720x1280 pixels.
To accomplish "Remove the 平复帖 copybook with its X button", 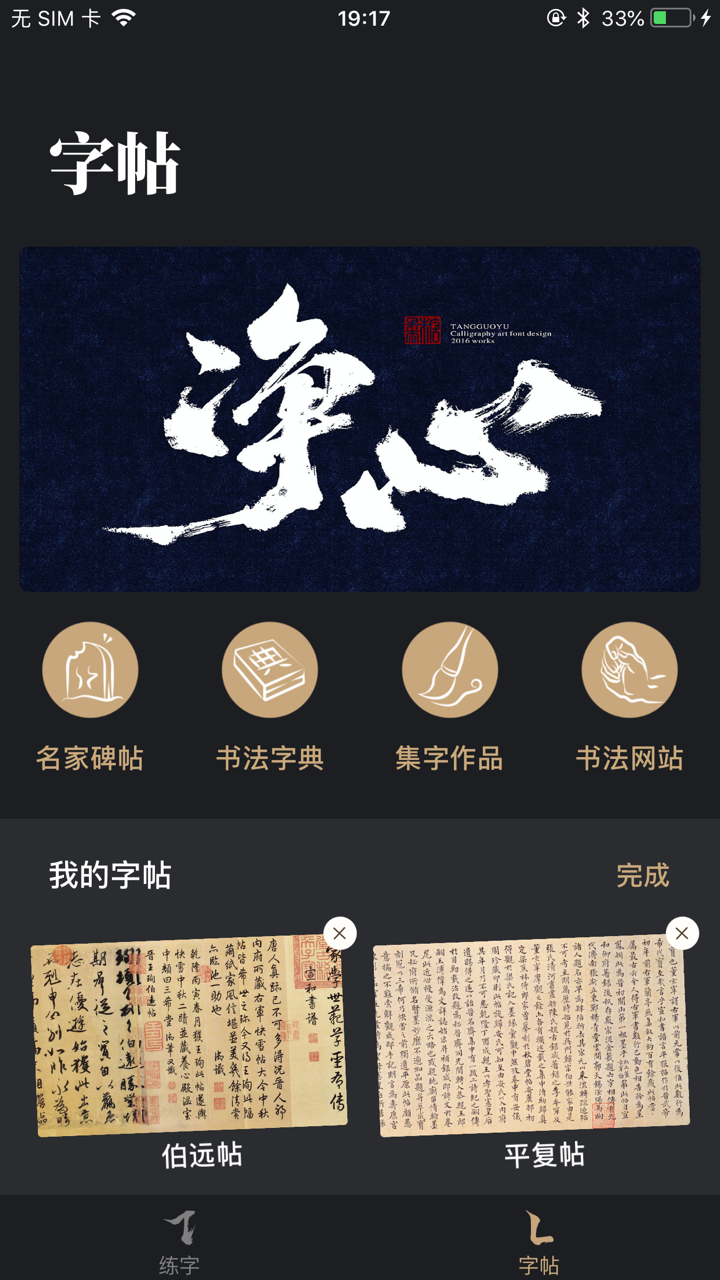I will [x=682, y=932].
